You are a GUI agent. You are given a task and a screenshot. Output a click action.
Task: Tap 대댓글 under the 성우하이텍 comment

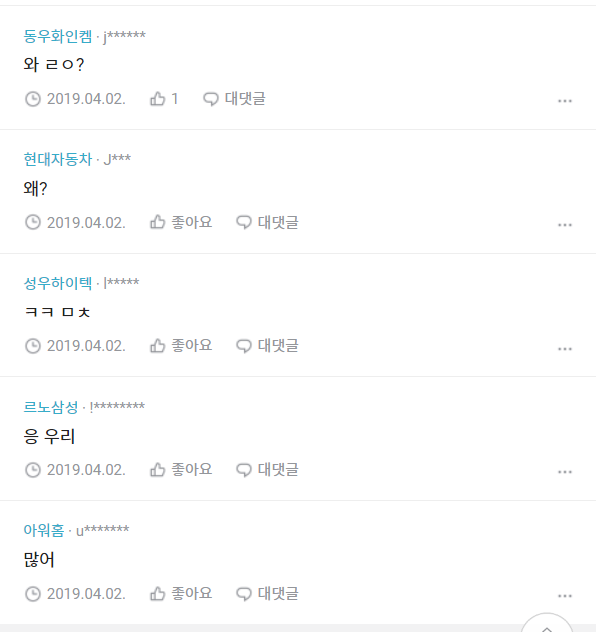click(x=267, y=346)
